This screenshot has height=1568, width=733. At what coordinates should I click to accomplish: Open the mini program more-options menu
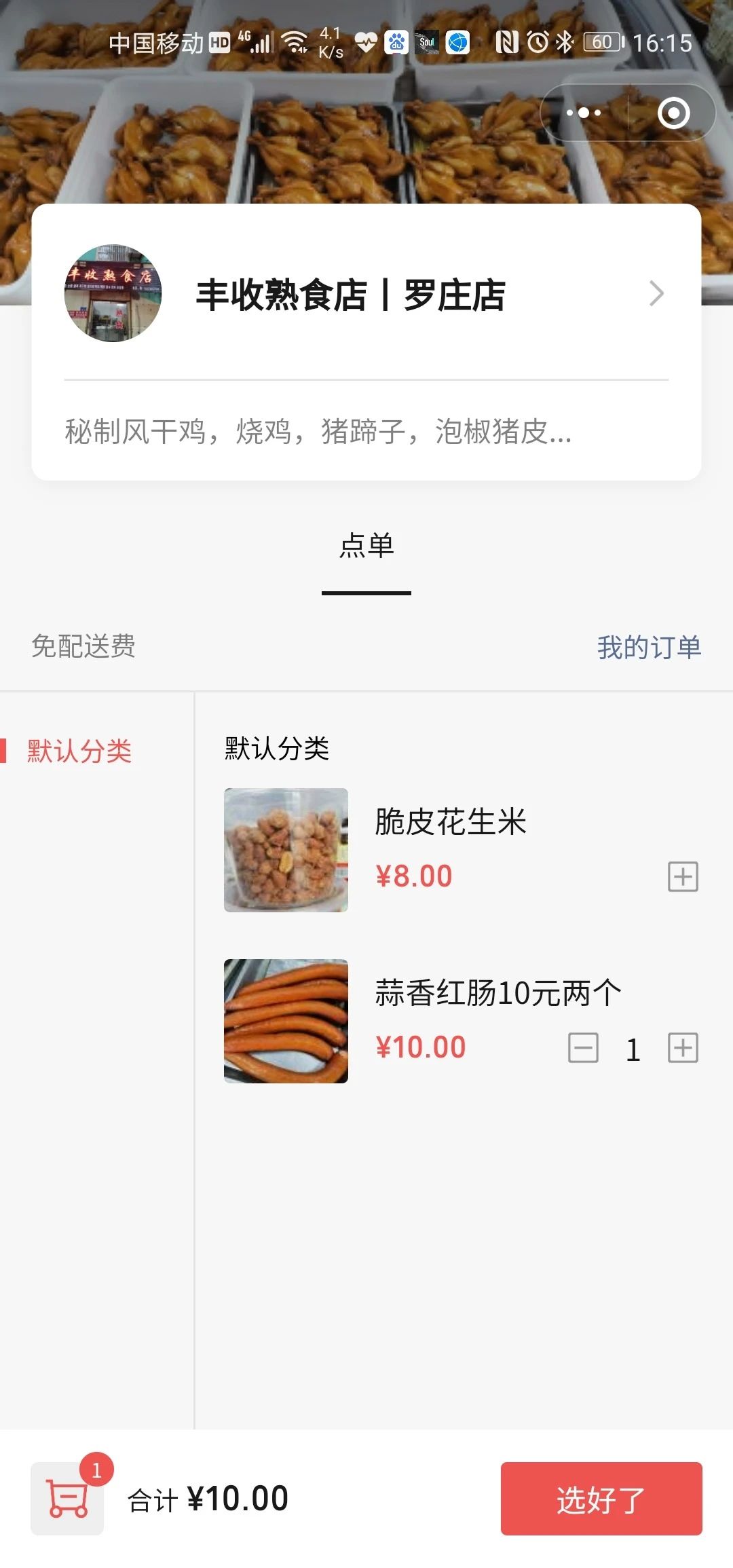(584, 113)
